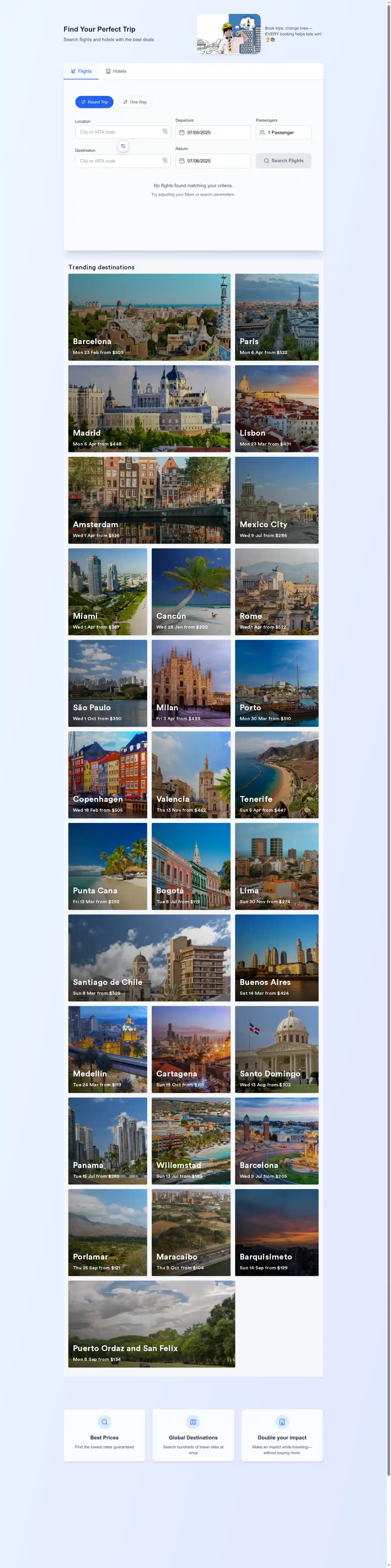
Task: Open the Mexico City destination card
Action: (277, 500)
